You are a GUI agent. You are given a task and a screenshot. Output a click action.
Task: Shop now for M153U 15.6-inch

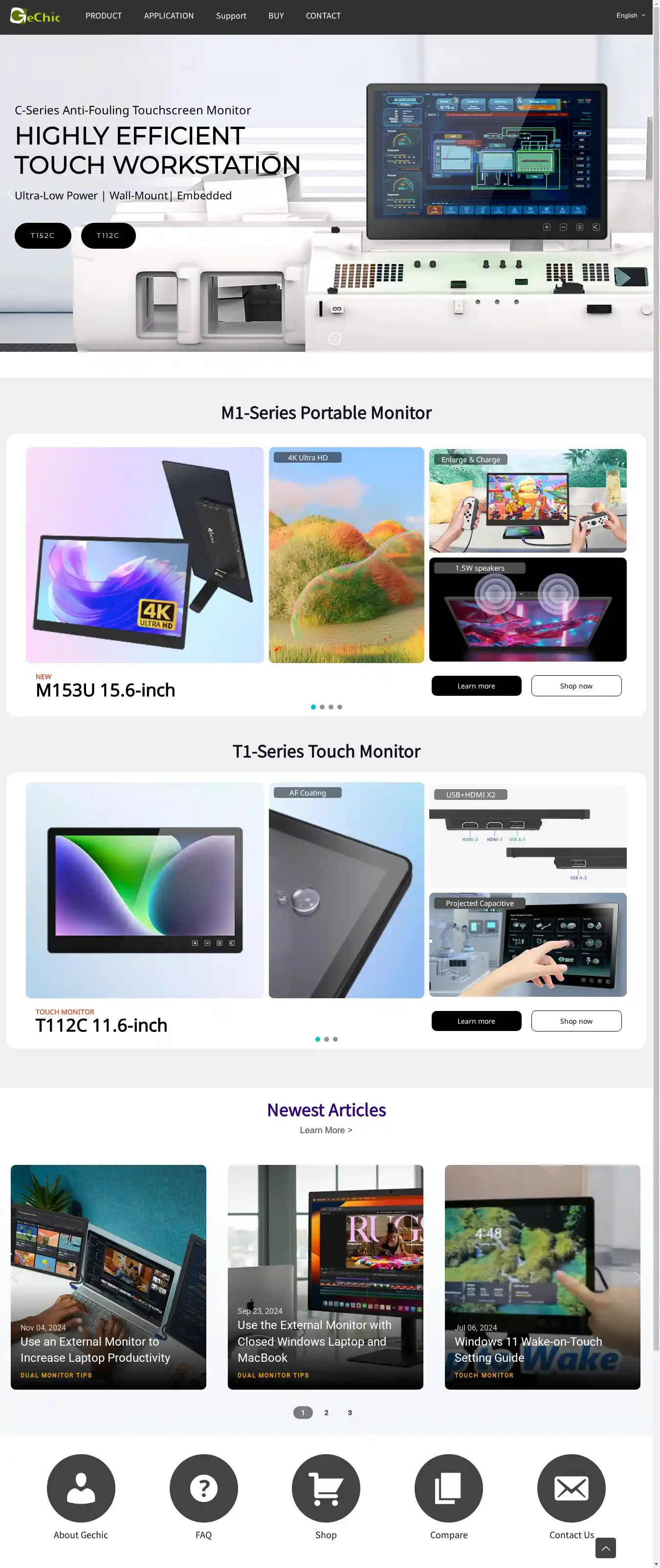click(x=576, y=686)
